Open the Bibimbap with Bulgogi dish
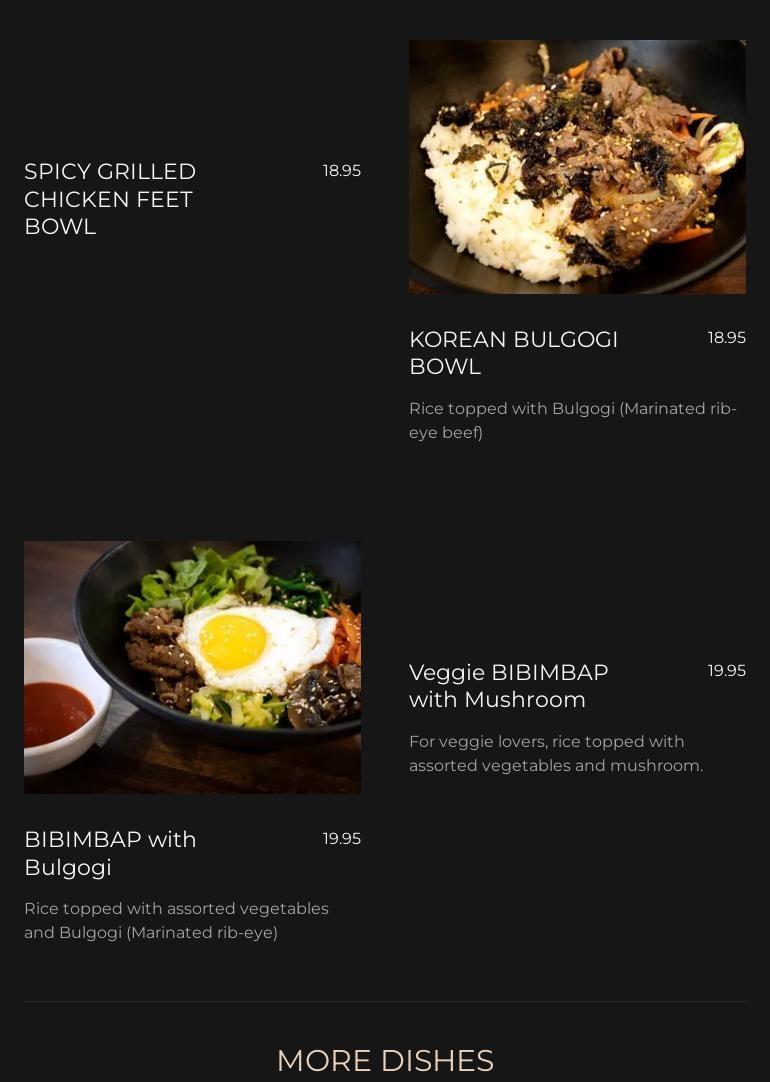 pos(110,852)
